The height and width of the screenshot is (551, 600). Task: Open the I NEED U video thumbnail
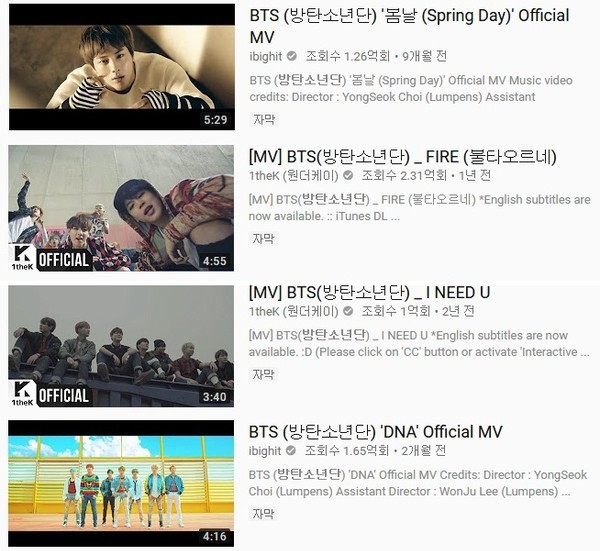click(x=121, y=346)
